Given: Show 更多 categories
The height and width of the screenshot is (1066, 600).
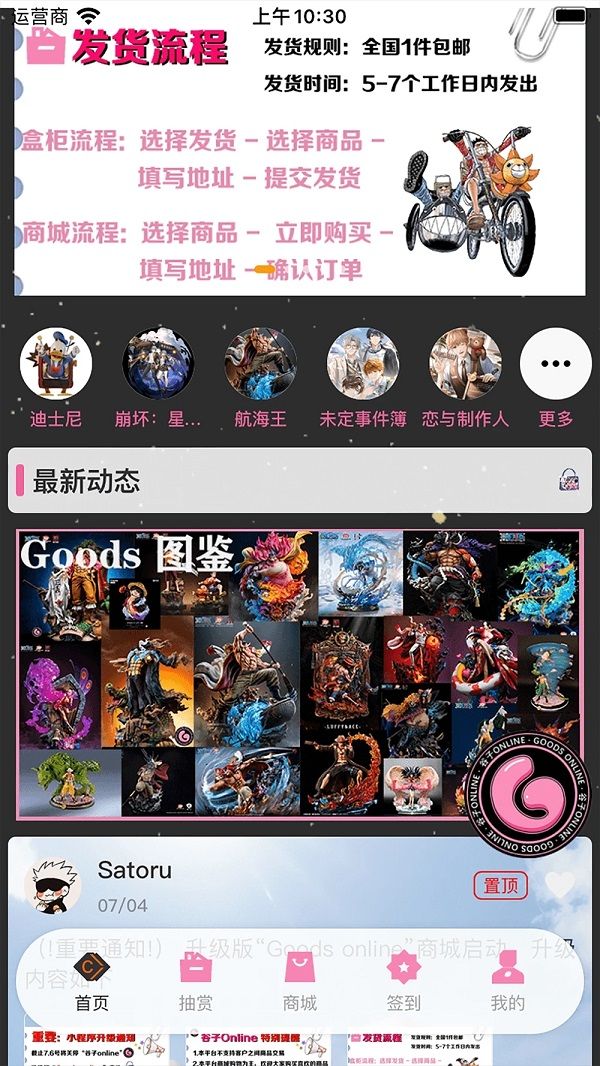Looking at the screenshot, I should [556, 378].
